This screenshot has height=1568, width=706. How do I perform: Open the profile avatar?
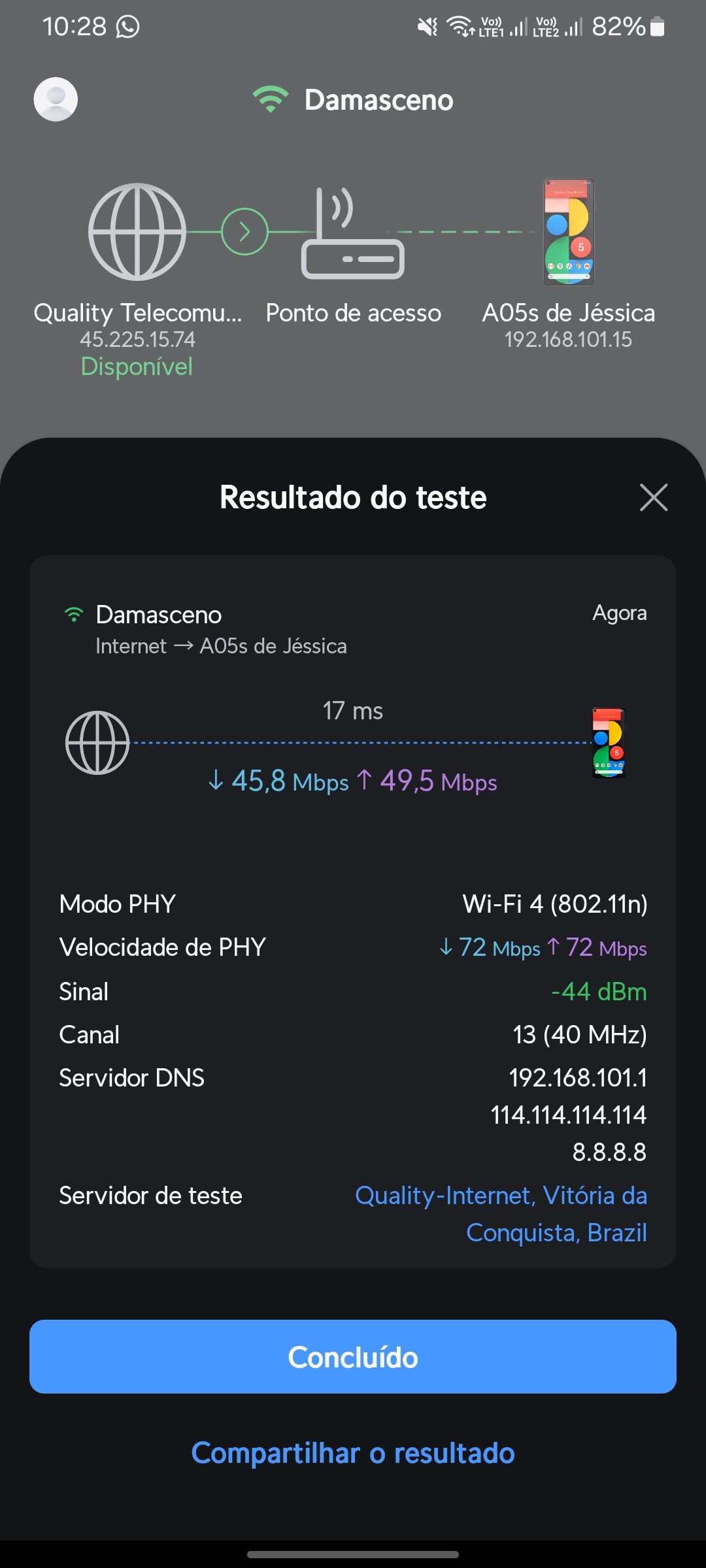[56, 99]
